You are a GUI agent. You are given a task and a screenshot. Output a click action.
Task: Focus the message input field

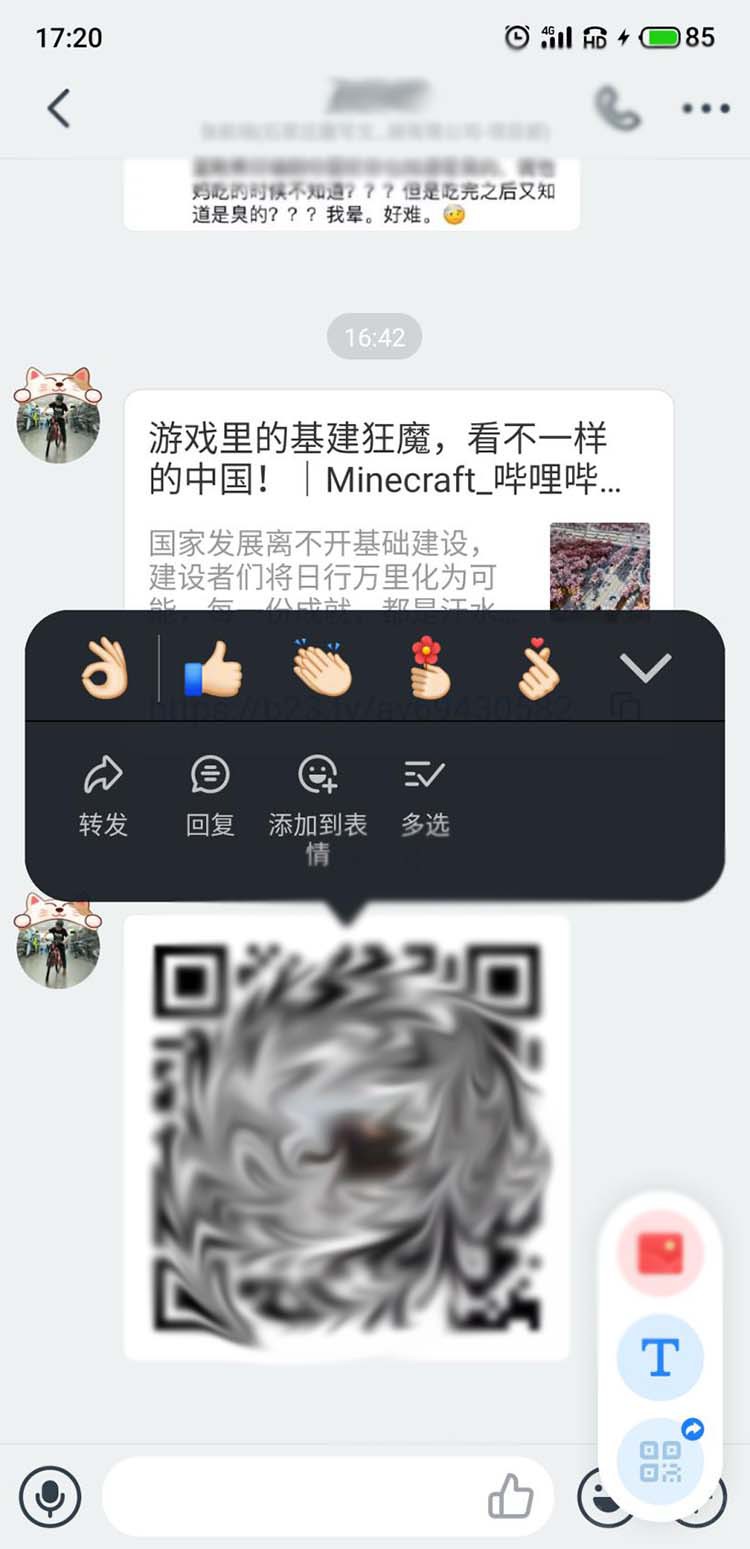coord(290,1496)
